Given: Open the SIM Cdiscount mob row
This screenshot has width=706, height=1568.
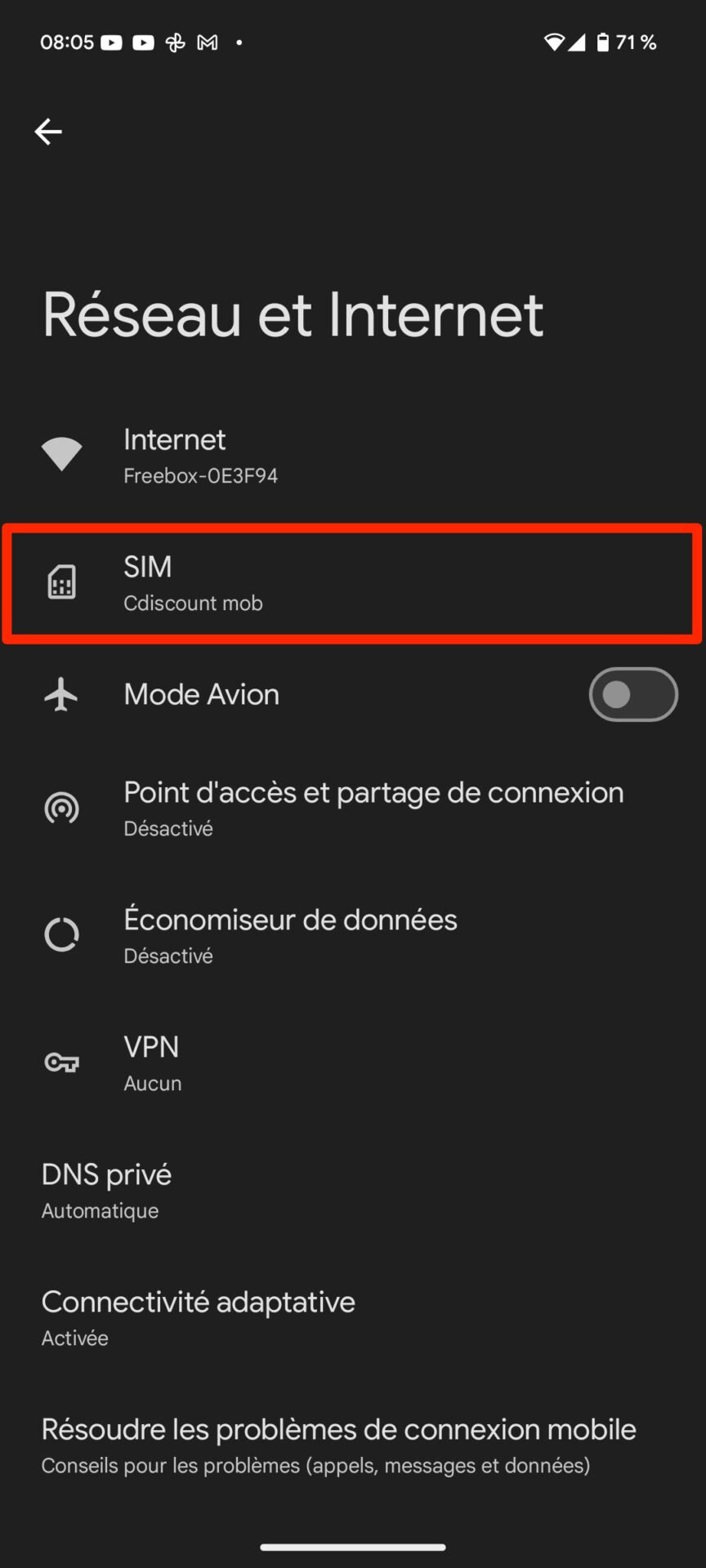Looking at the screenshot, I should [x=353, y=583].
